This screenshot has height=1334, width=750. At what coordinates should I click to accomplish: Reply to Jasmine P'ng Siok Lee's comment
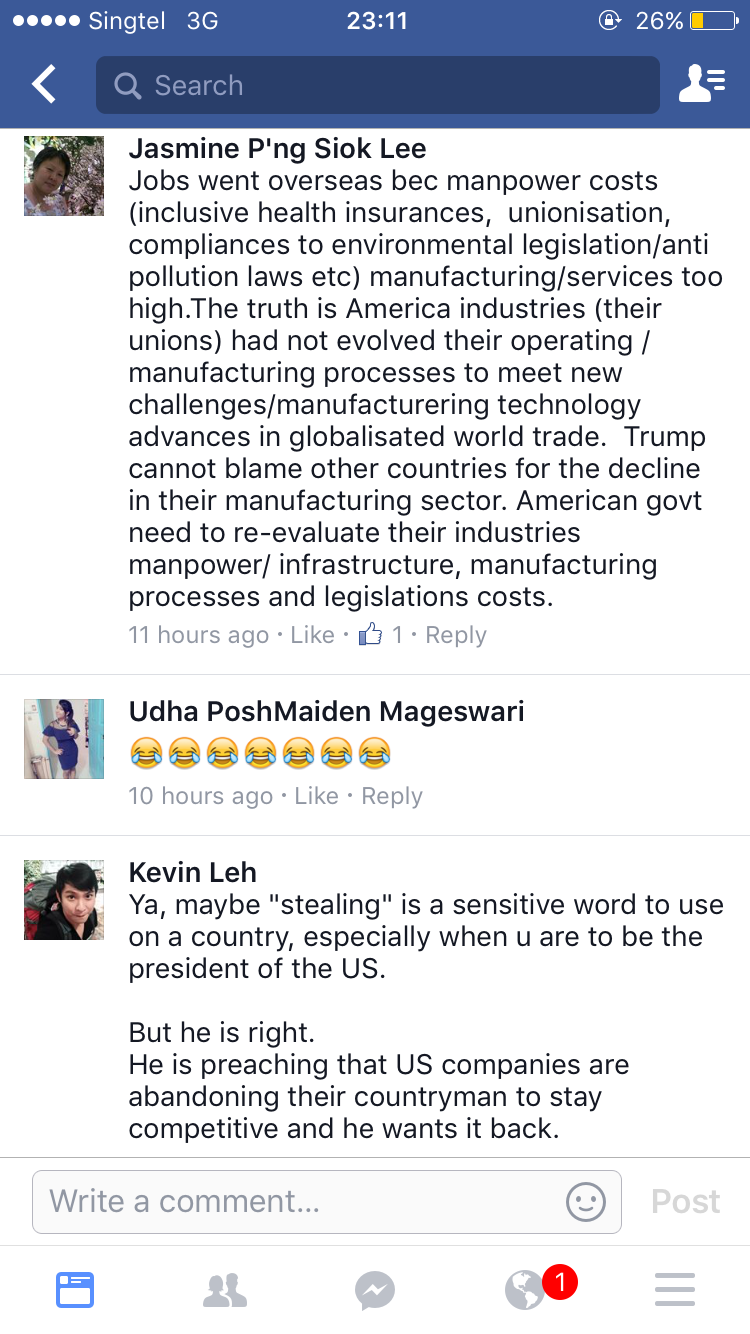click(456, 635)
